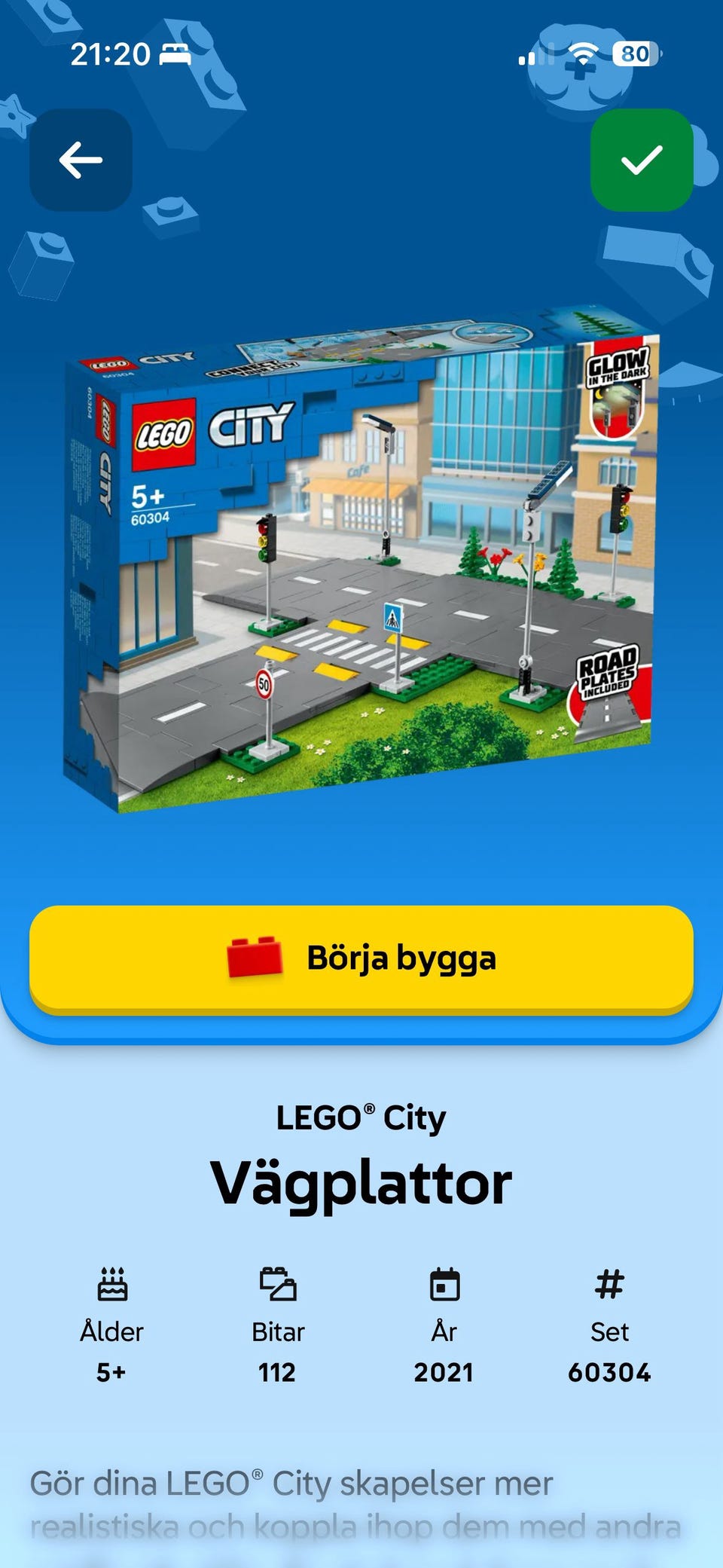Open the Vägplattor box image
Screen dimensions: 723x1568
pos(360,559)
